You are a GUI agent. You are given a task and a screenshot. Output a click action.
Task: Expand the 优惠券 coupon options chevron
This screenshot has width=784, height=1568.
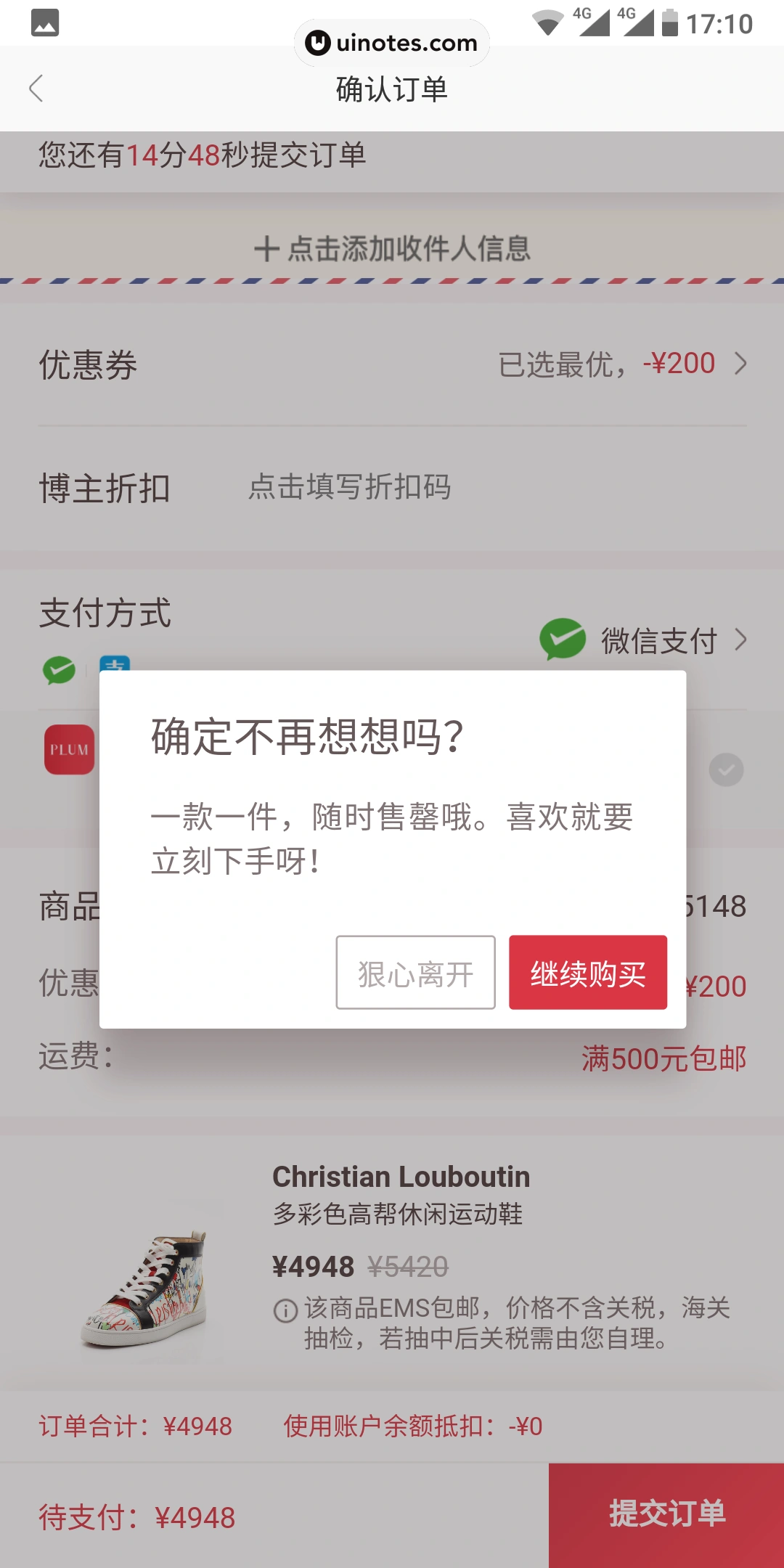[x=741, y=363]
